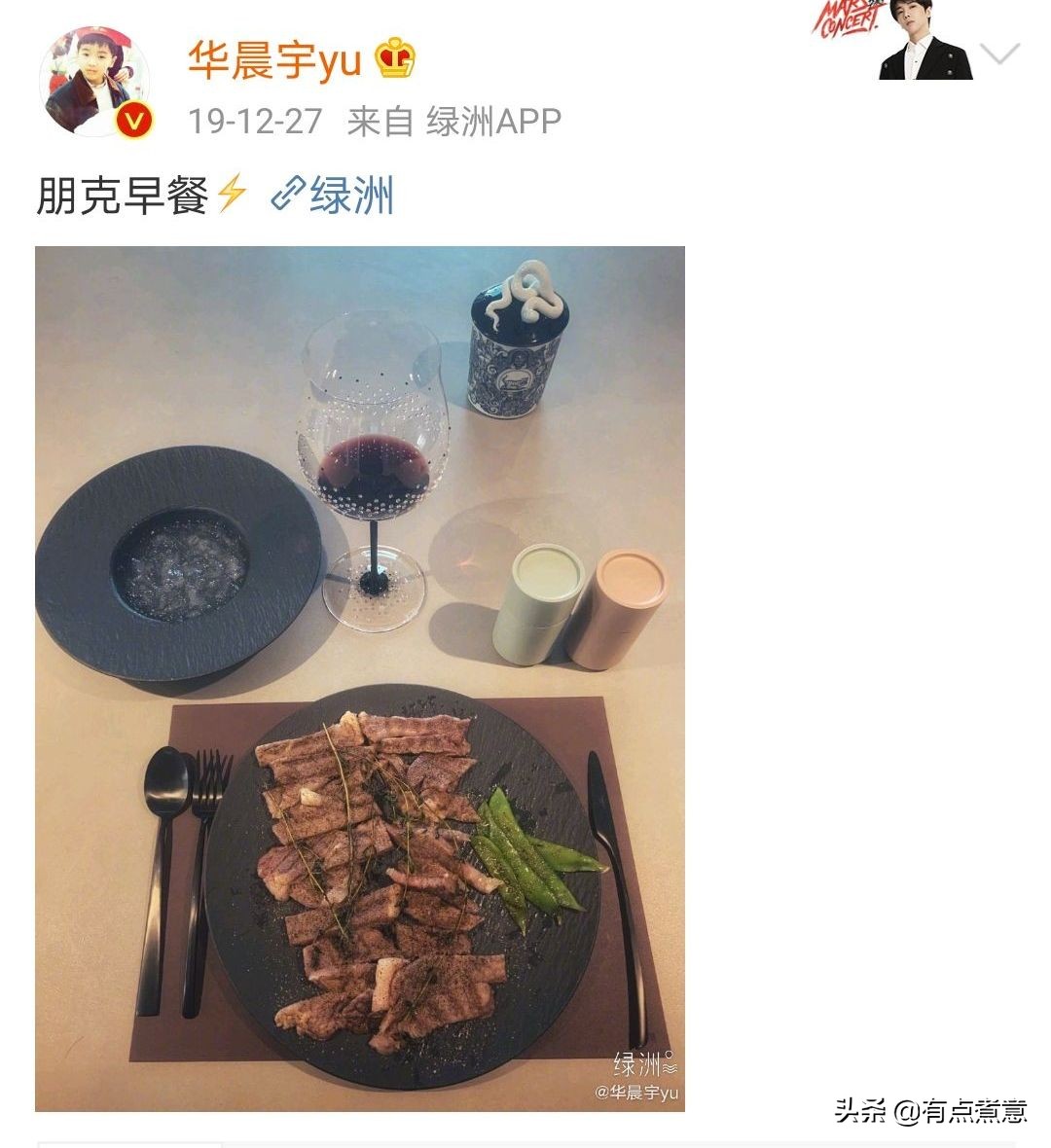Screen dimensions: 1051x1148
Task: Tap the username 华晨宇yu
Action: (274, 60)
